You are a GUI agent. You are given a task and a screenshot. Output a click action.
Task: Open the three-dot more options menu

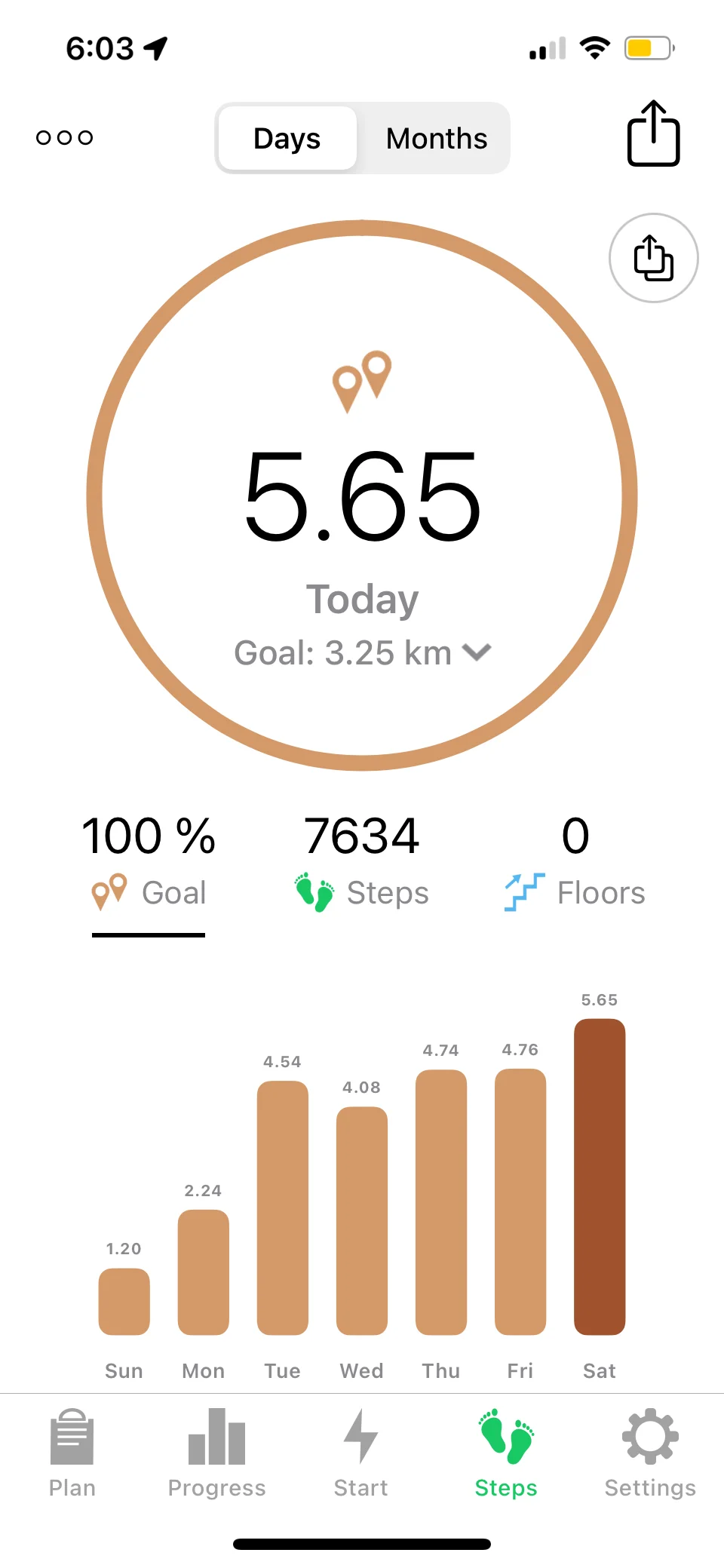coord(65,137)
